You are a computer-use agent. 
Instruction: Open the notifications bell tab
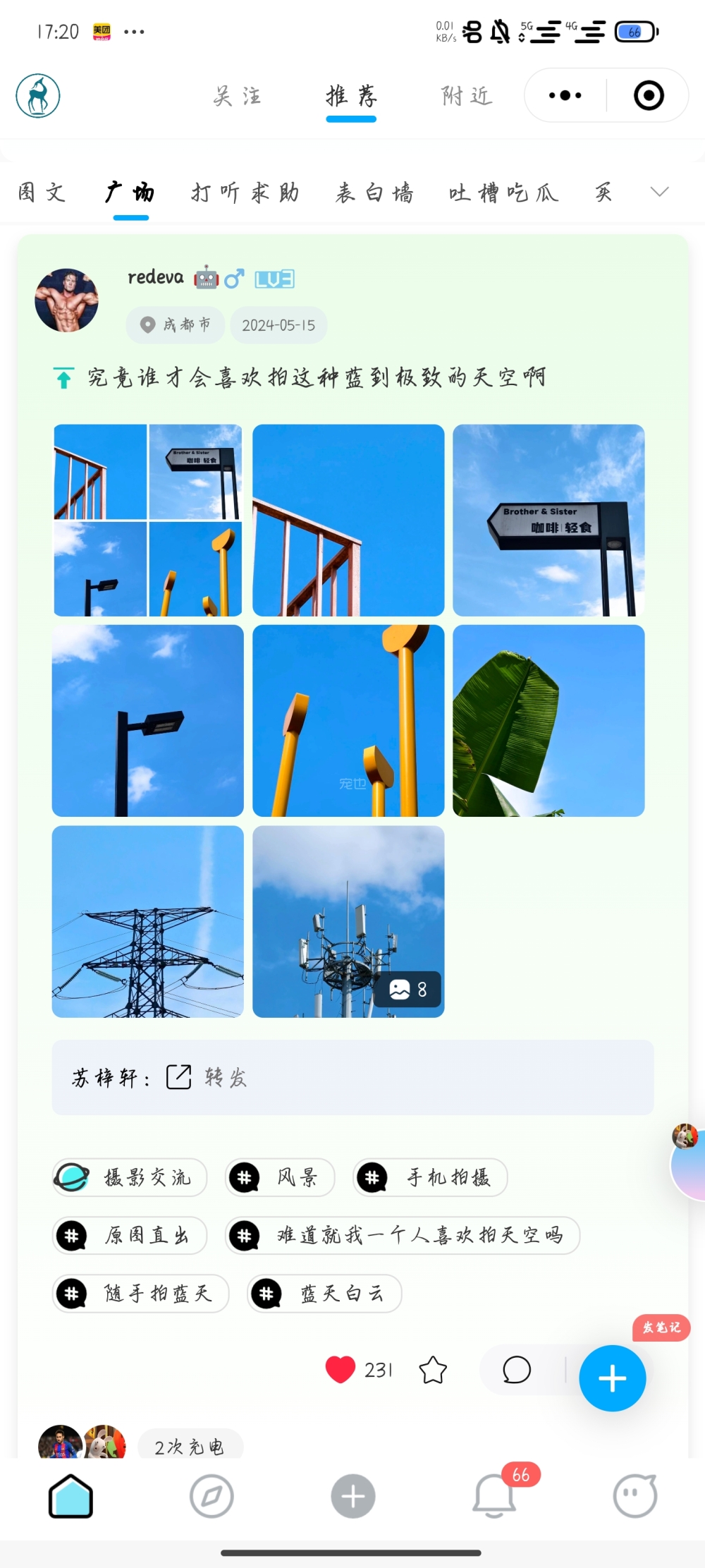494,1495
